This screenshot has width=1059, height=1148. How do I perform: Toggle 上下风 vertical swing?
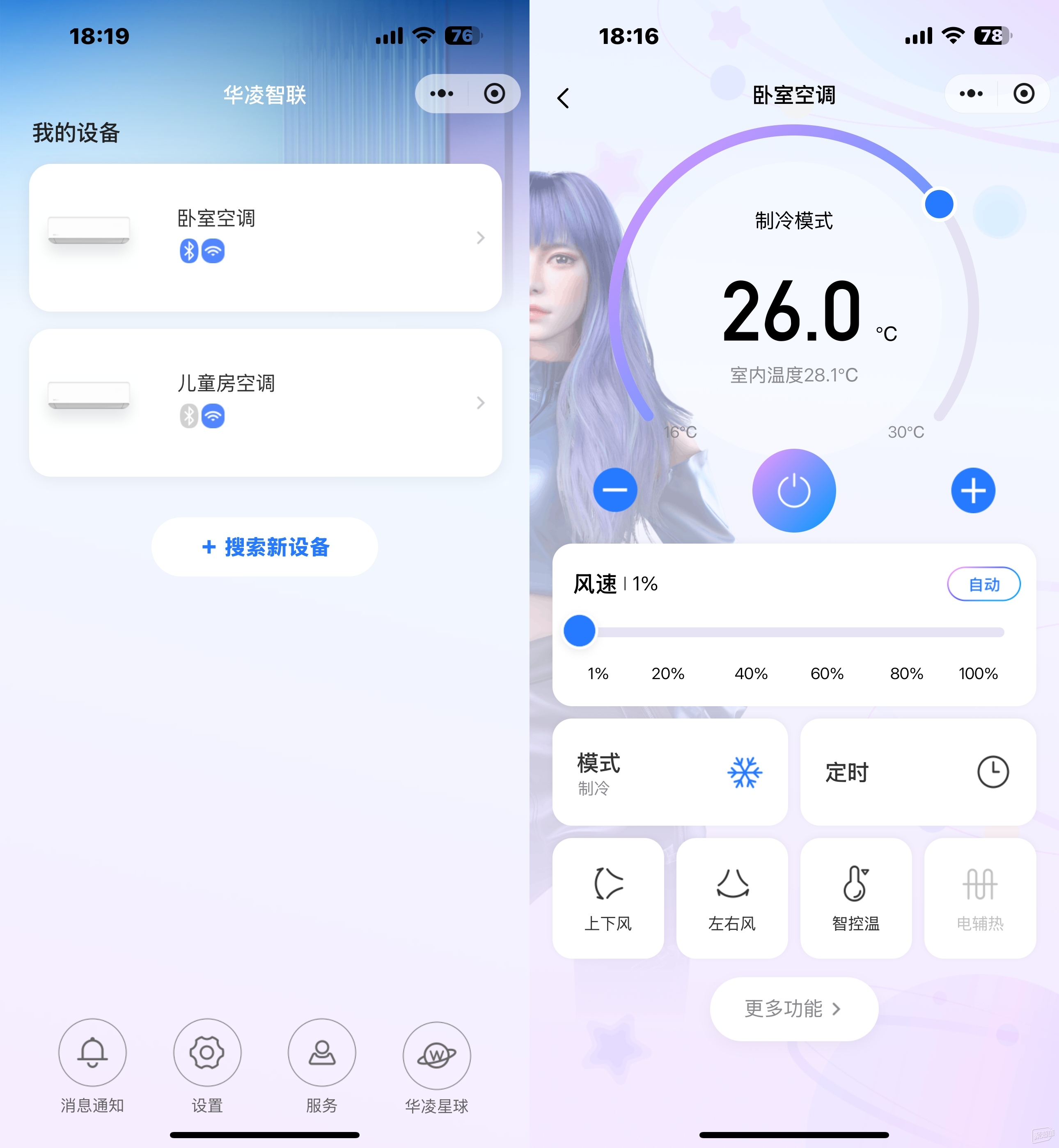tap(608, 898)
